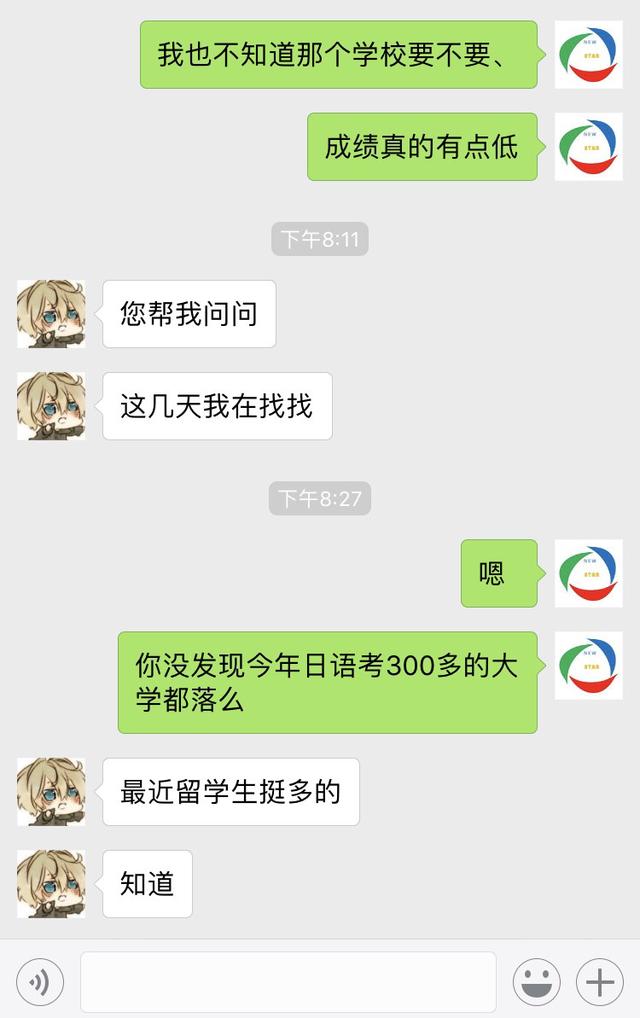
Task: Switch to voice message input
Action: click(40, 982)
